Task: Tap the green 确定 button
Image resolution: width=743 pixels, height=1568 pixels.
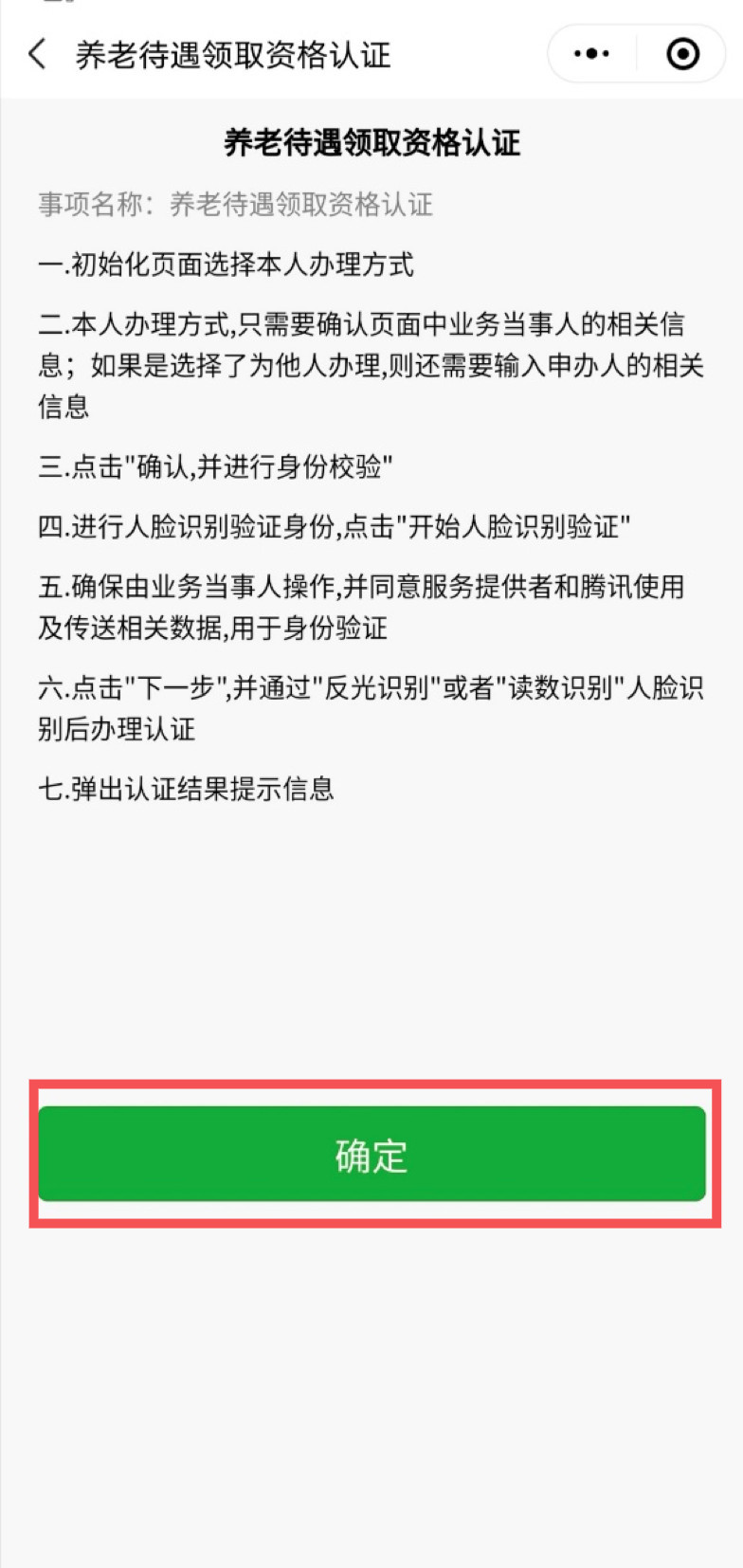Action: (x=371, y=1154)
